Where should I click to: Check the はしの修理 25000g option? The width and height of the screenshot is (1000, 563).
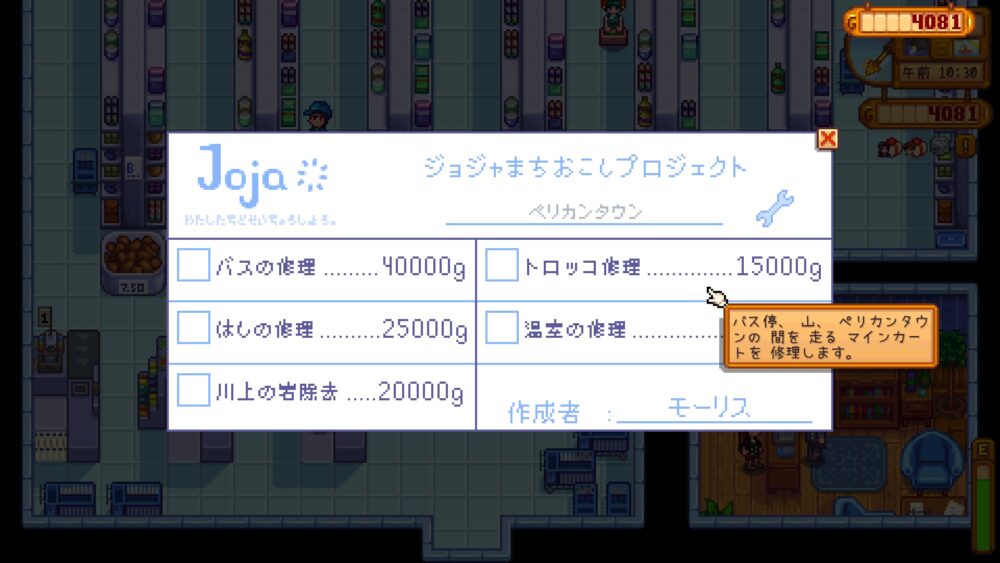[193, 328]
